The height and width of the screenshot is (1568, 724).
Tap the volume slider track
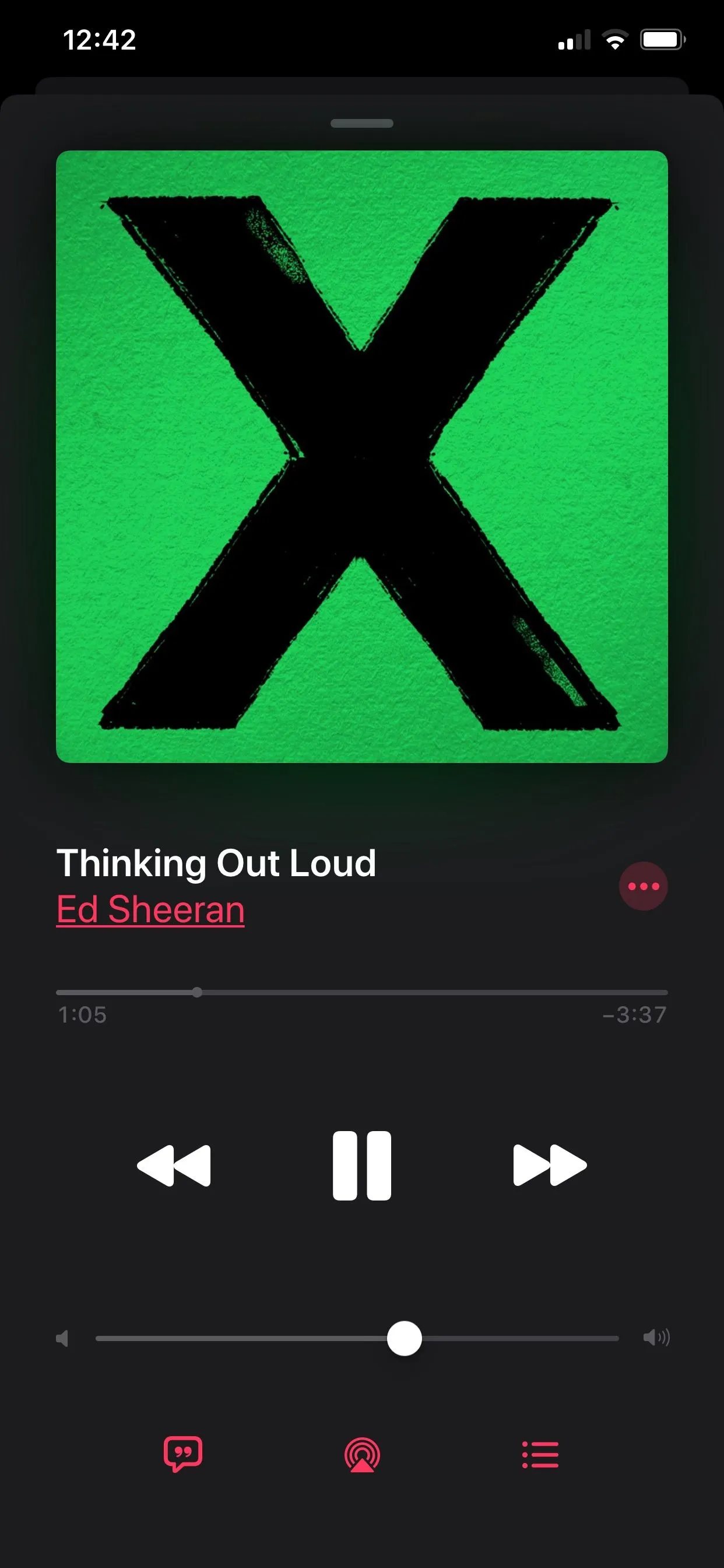pos(357,1339)
